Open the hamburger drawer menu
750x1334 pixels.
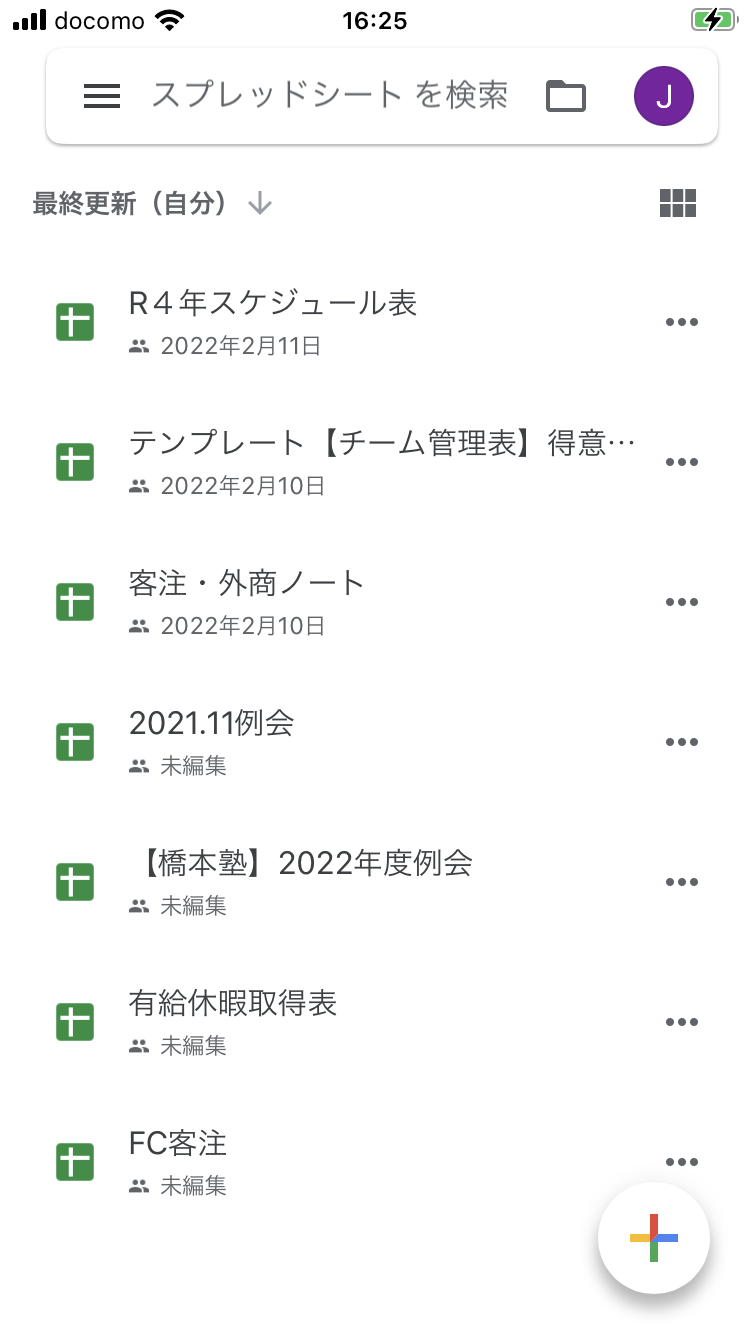pos(102,96)
